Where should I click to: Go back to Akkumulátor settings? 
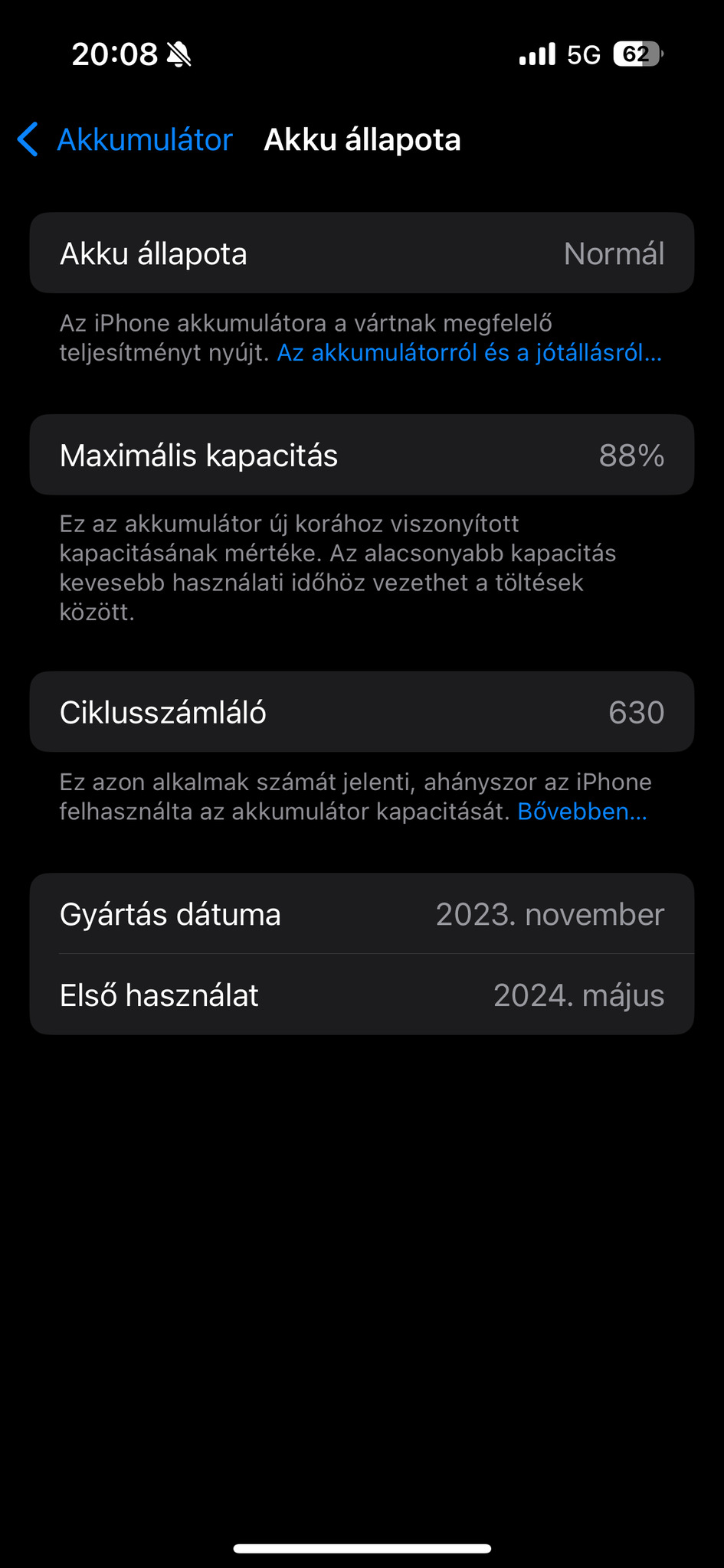pos(125,140)
